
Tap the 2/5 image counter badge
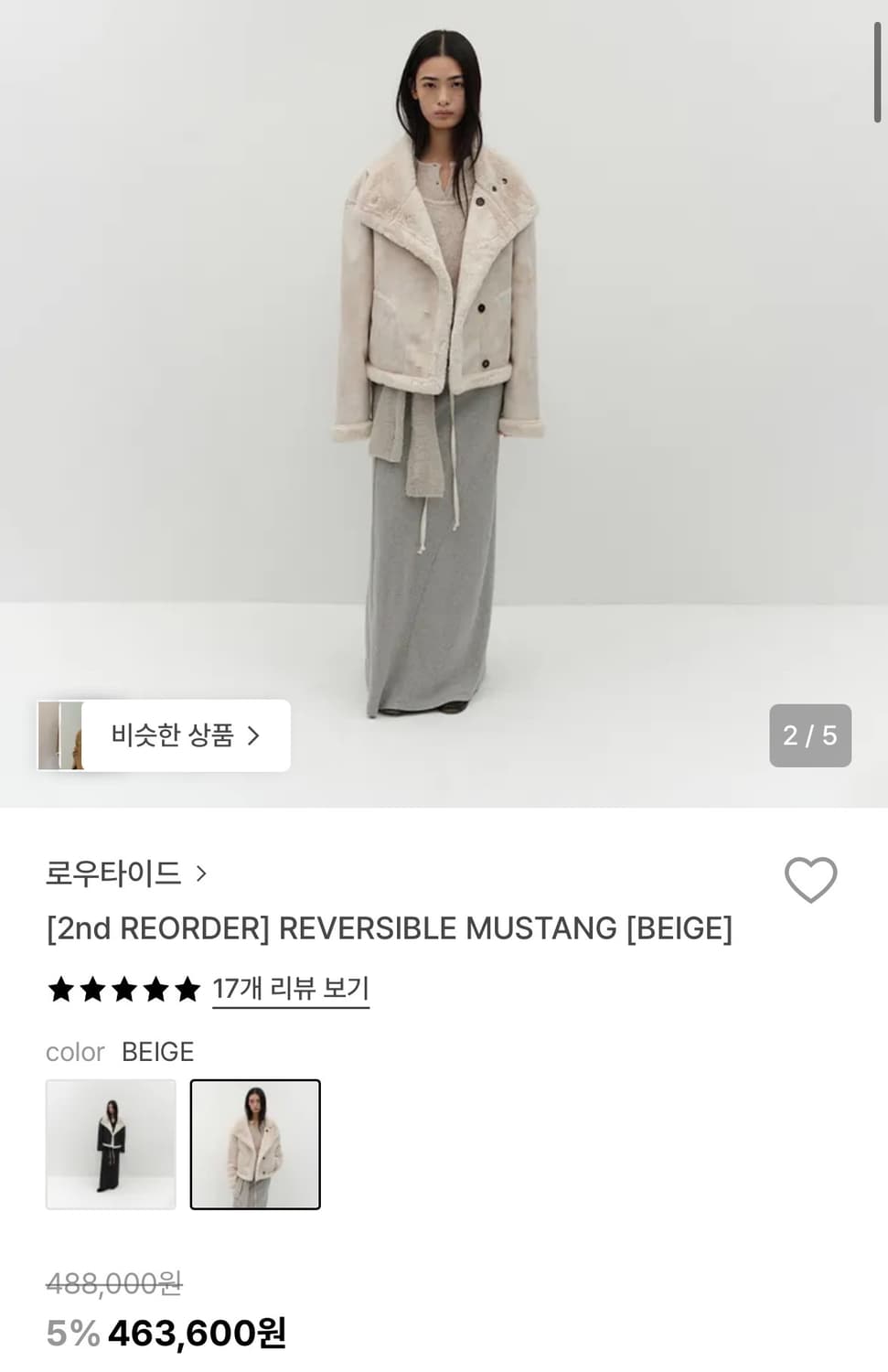click(810, 735)
